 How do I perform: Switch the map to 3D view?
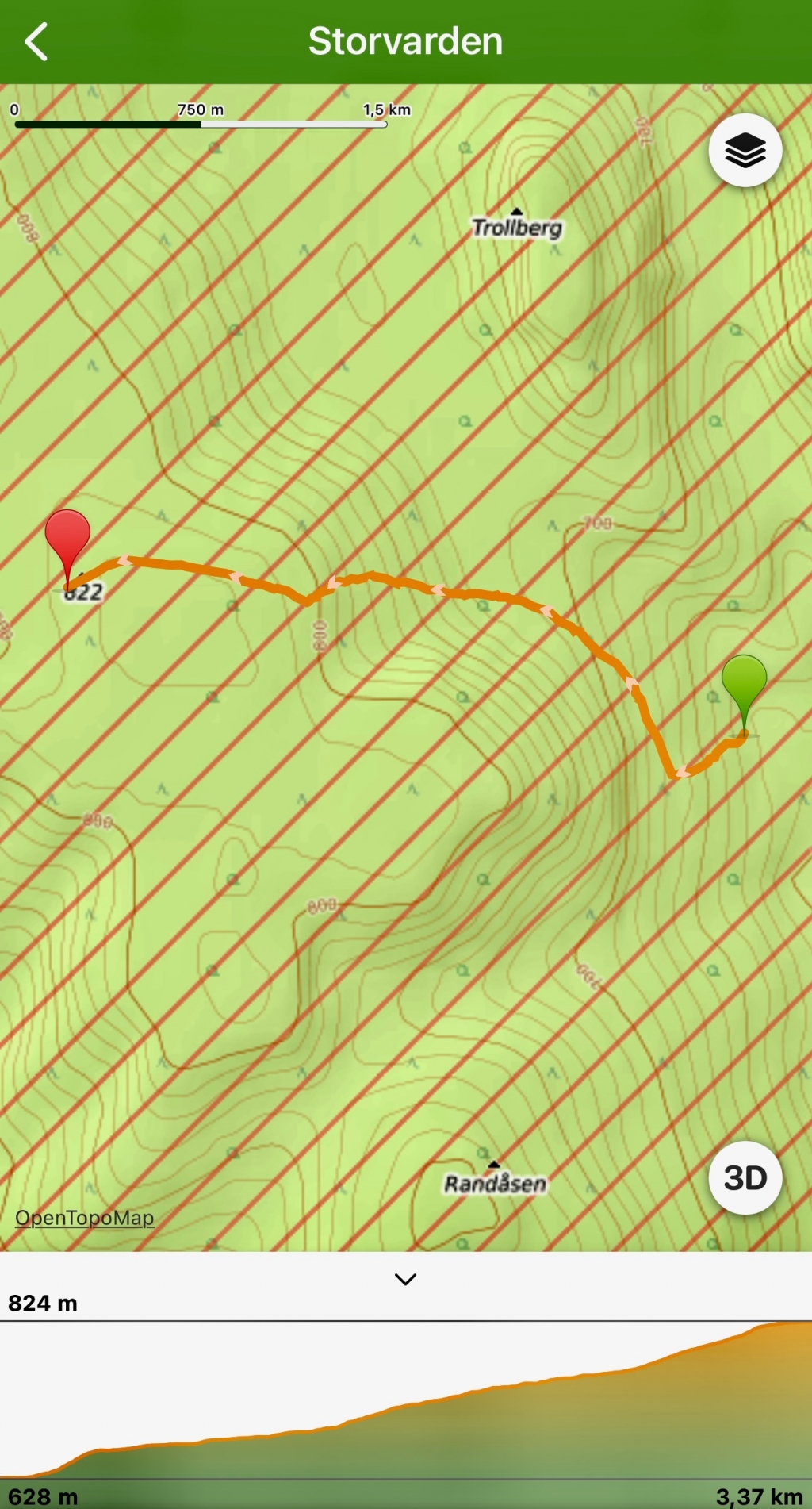[745, 1177]
